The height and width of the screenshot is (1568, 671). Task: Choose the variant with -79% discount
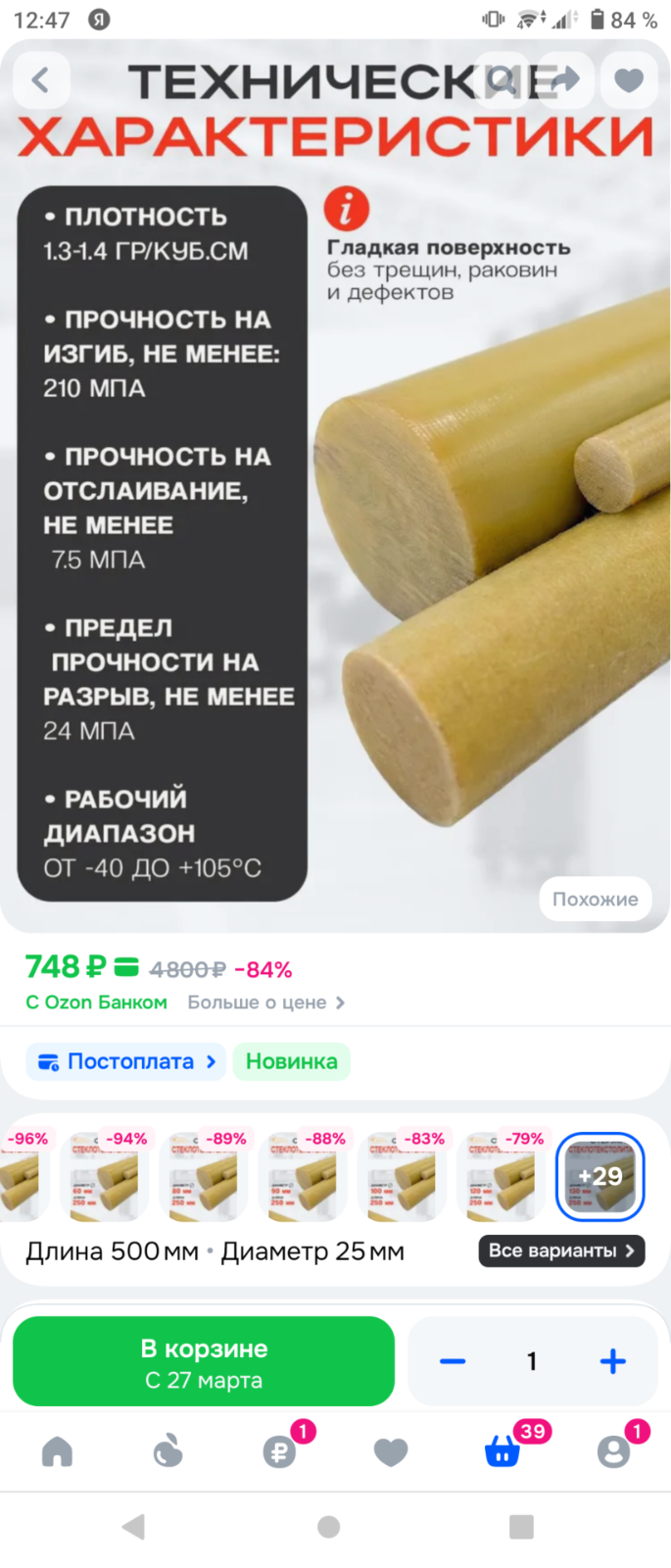pos(501,1176)
